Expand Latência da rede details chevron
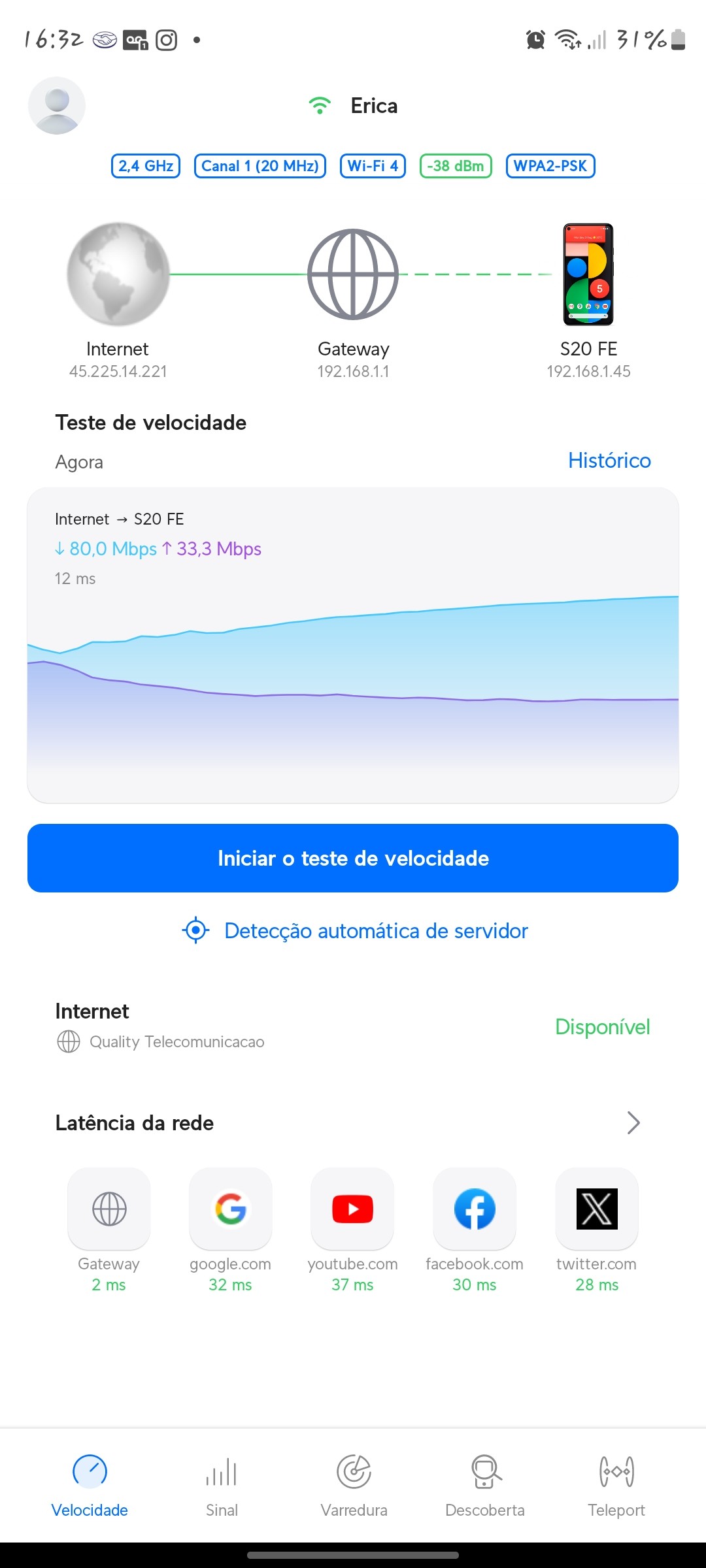Screen dimensions: 706x1568 click(632, 1122)
